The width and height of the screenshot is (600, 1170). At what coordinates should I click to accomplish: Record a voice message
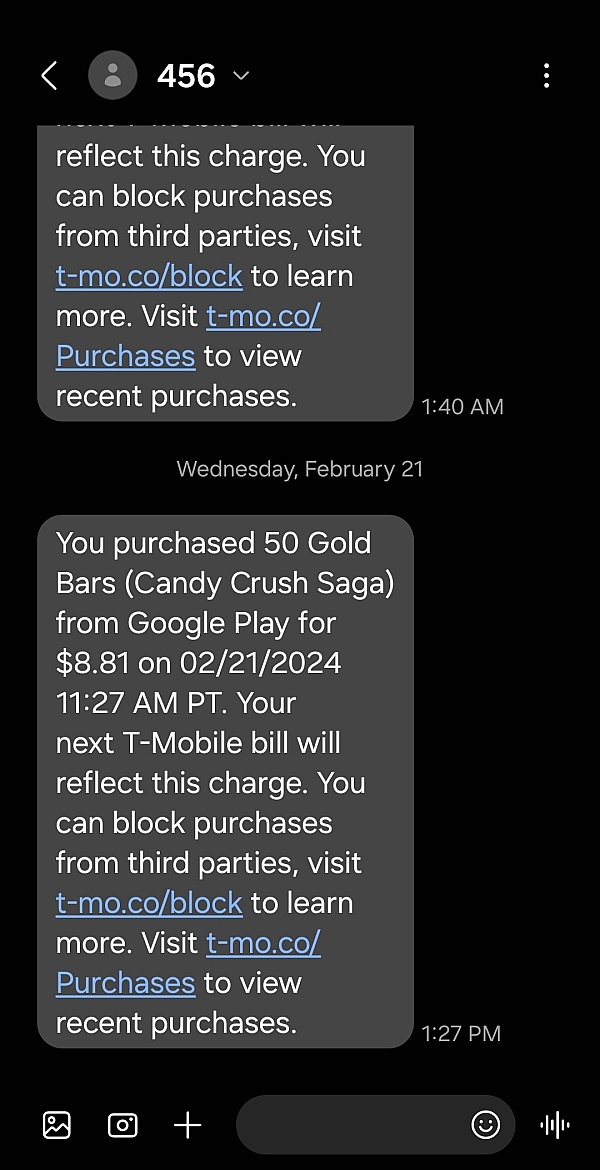pos(554,1124)
